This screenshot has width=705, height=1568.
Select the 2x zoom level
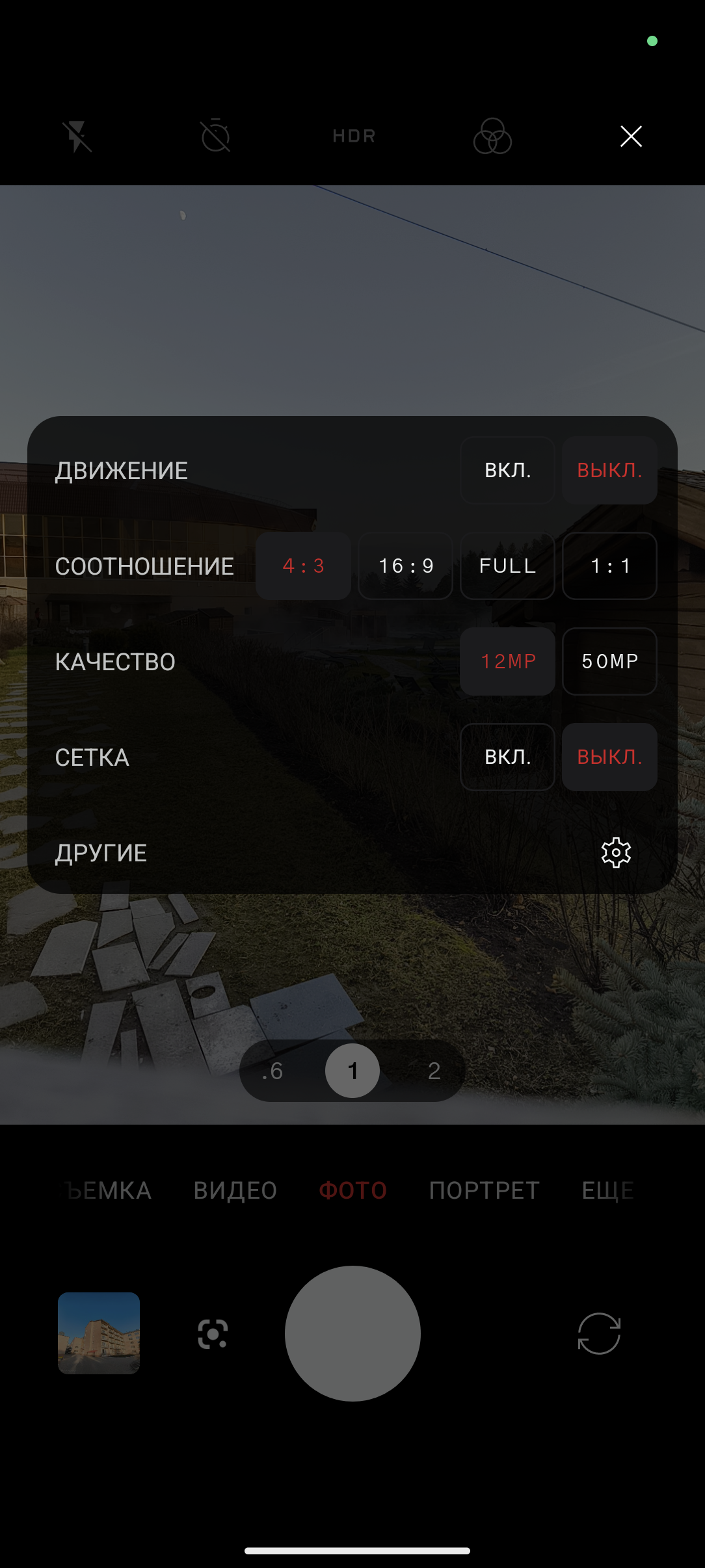[434, 1071]
